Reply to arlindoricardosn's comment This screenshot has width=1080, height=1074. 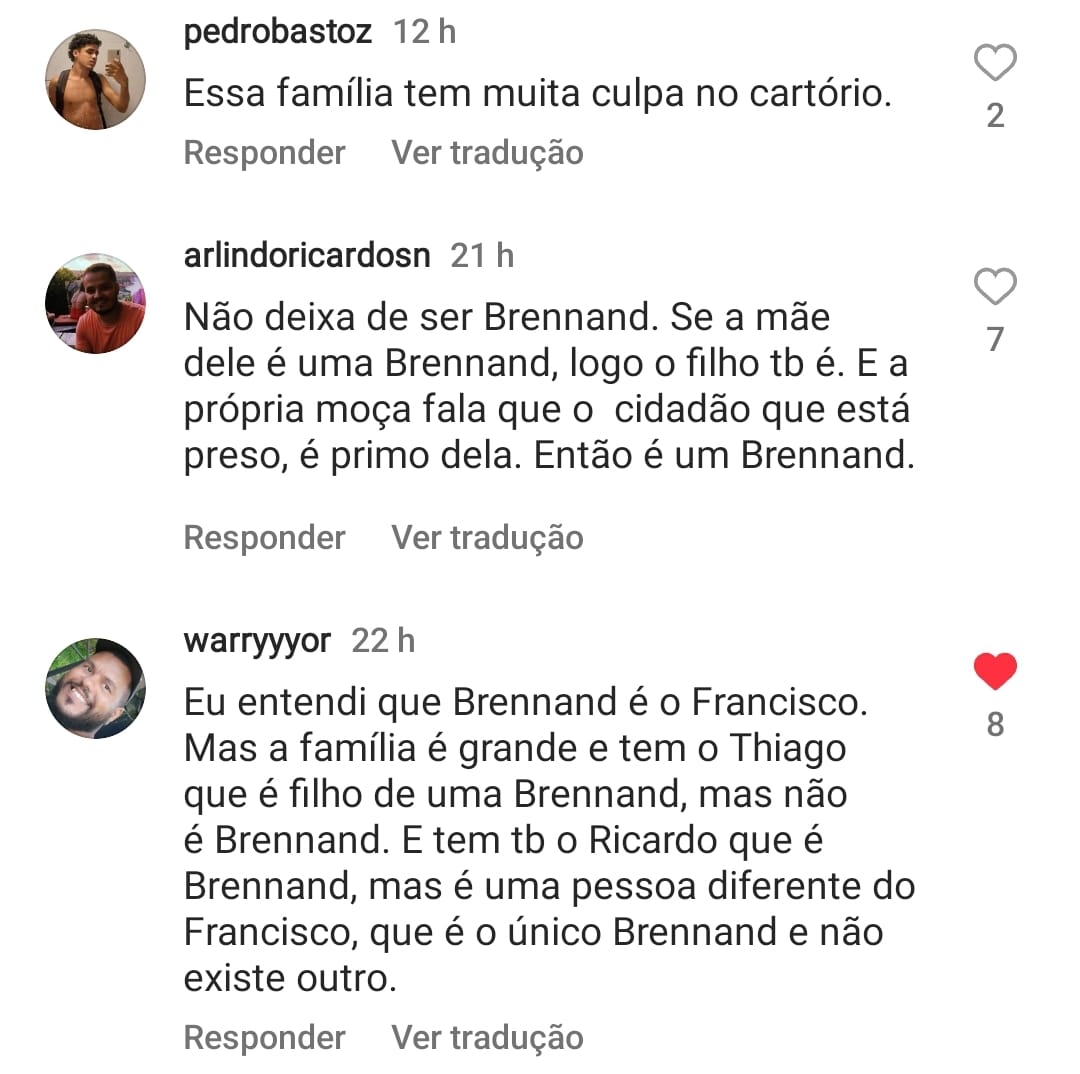pyautogui.click(x=264, y=538)
